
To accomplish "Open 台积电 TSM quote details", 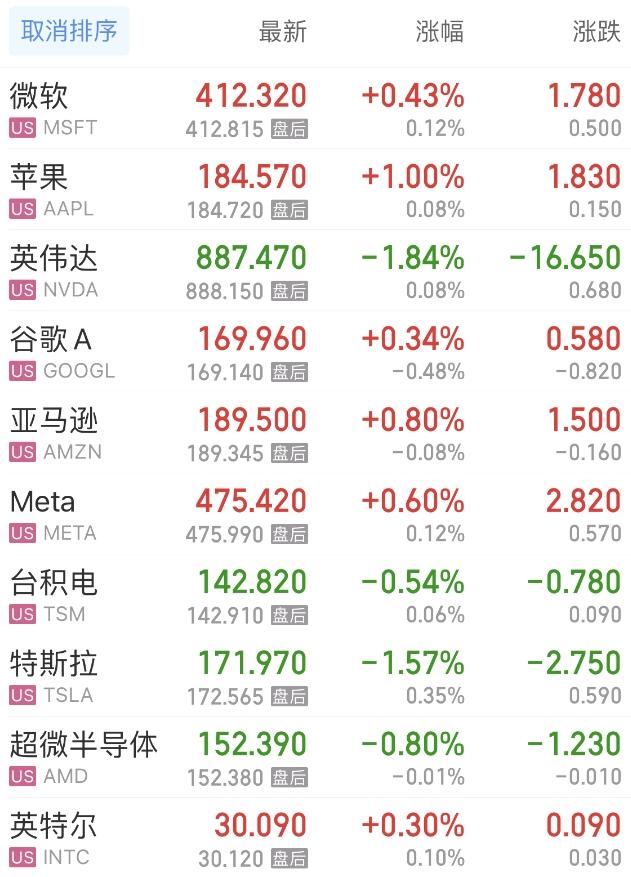I will tap(315, 596).
